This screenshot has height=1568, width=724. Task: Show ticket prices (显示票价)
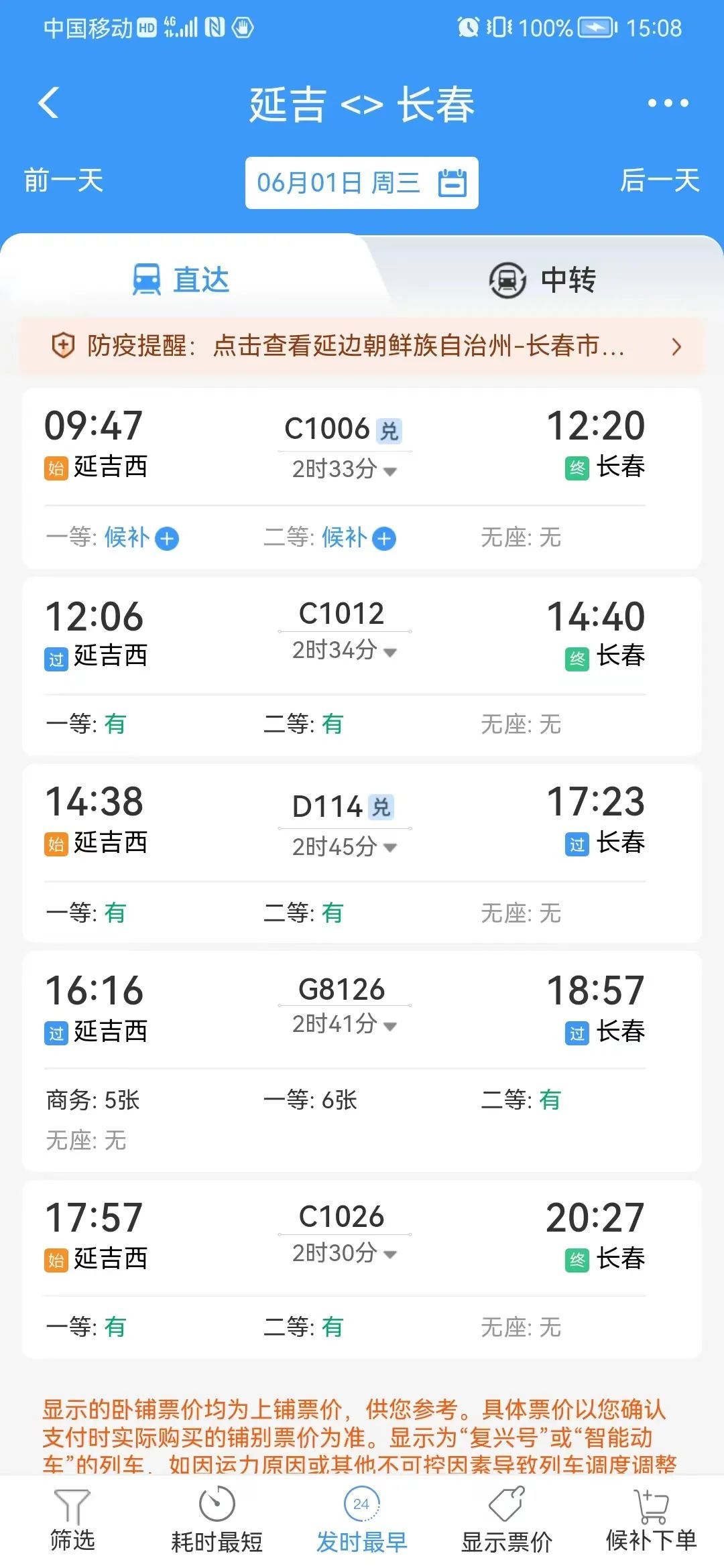point(507,1520)
